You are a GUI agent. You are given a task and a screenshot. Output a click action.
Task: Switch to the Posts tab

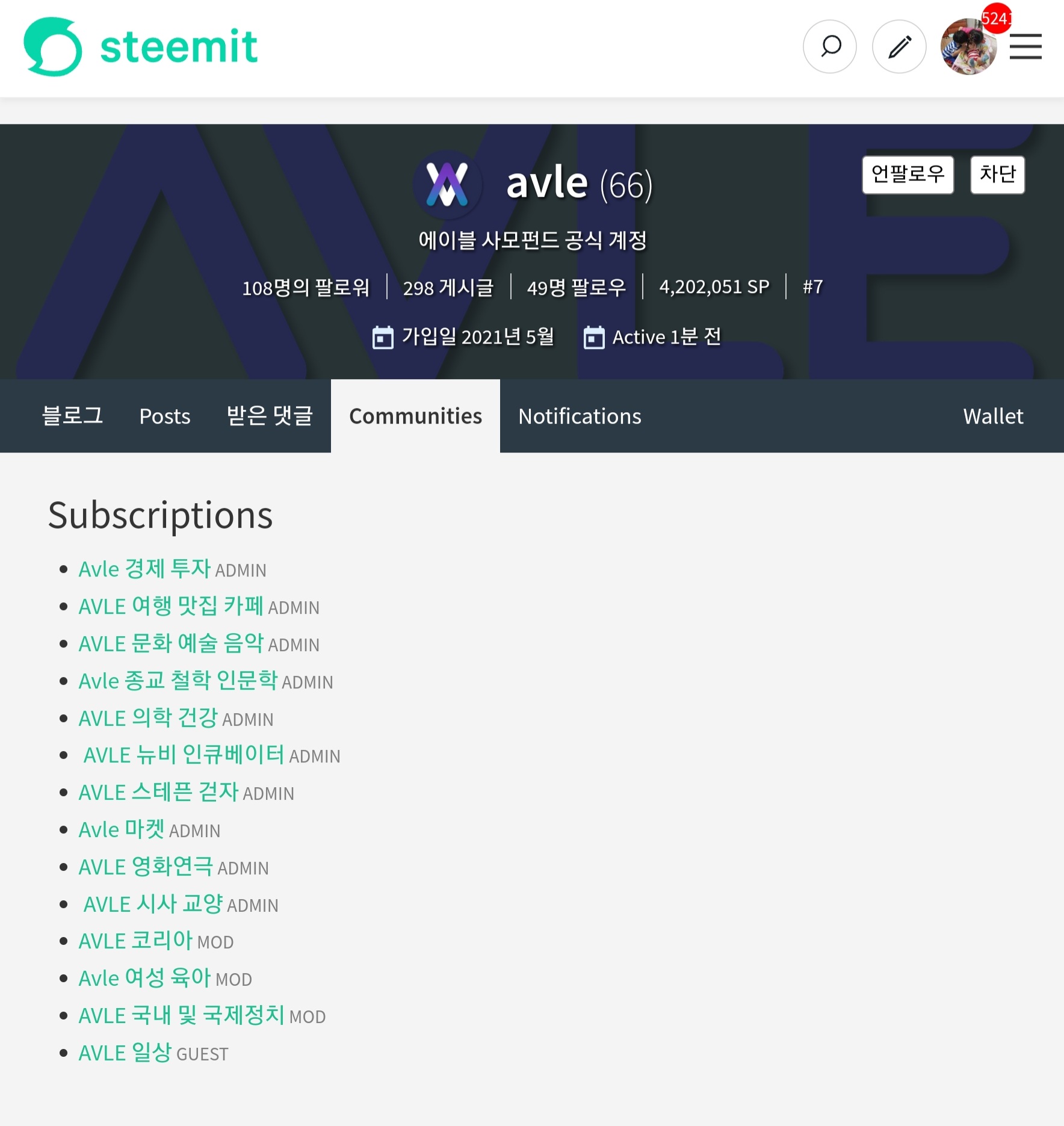[x=165, y=416]
